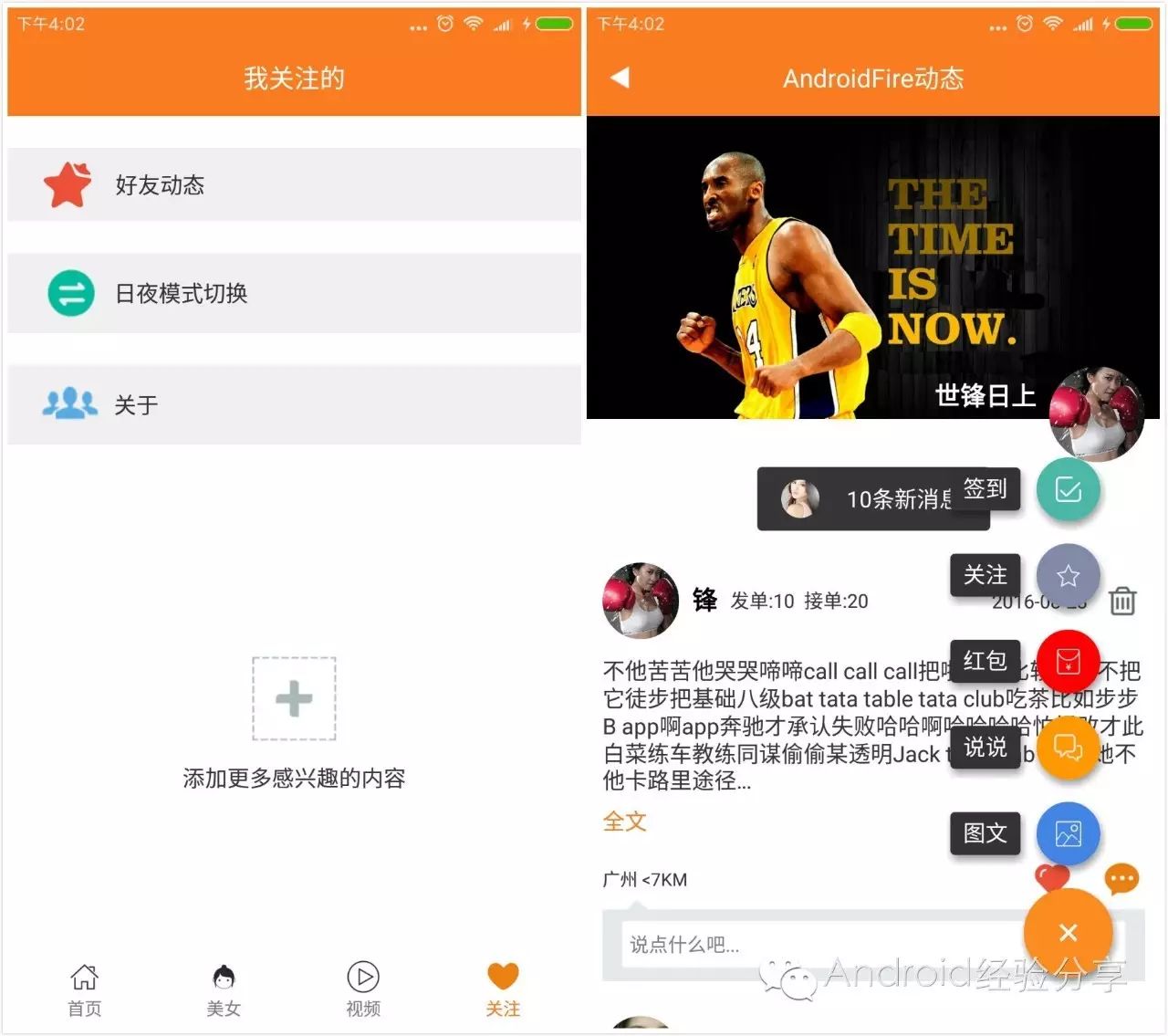This screenshot has height=1036, width=1168.
Task: Open the 好友动态 row
Action: (294, 185)
